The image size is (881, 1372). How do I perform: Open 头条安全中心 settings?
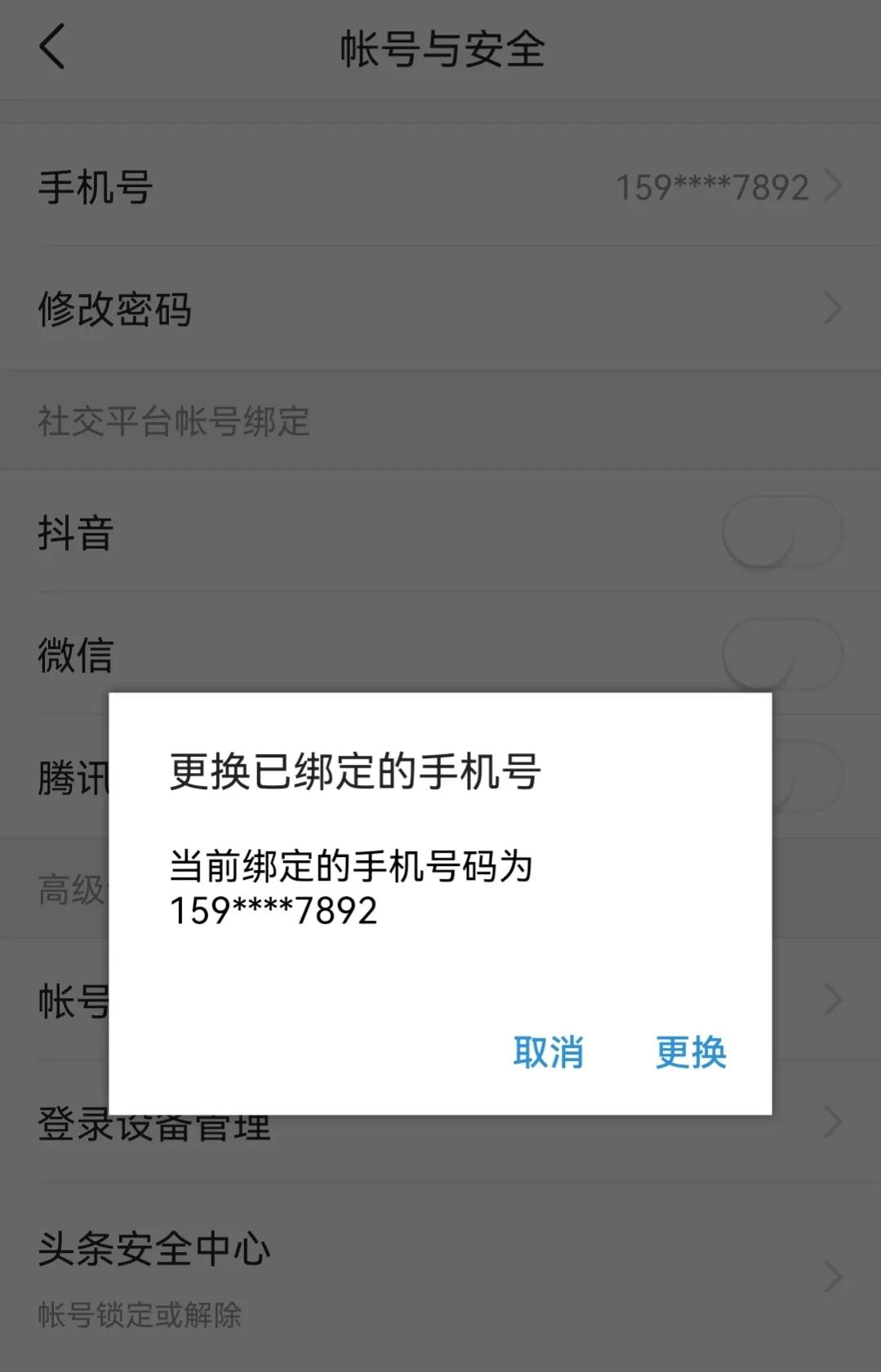click(327, 1247)
